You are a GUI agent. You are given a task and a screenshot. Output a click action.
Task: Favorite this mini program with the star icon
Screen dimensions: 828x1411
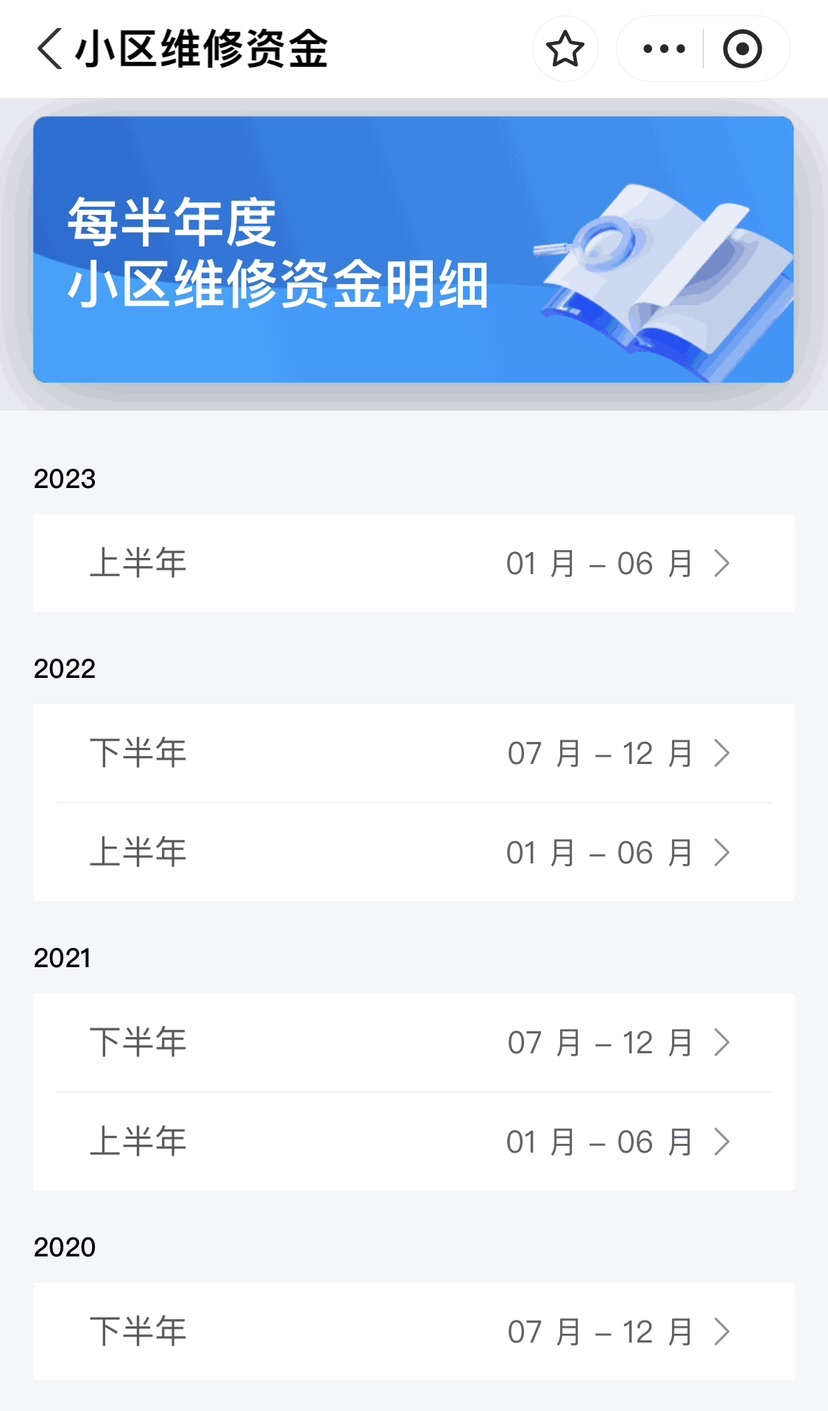click(x=565, y=49)
